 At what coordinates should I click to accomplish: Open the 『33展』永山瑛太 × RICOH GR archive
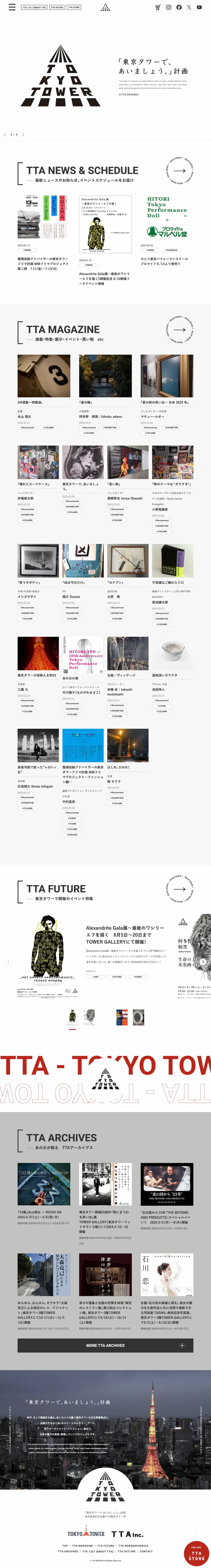click(43, 1184)
